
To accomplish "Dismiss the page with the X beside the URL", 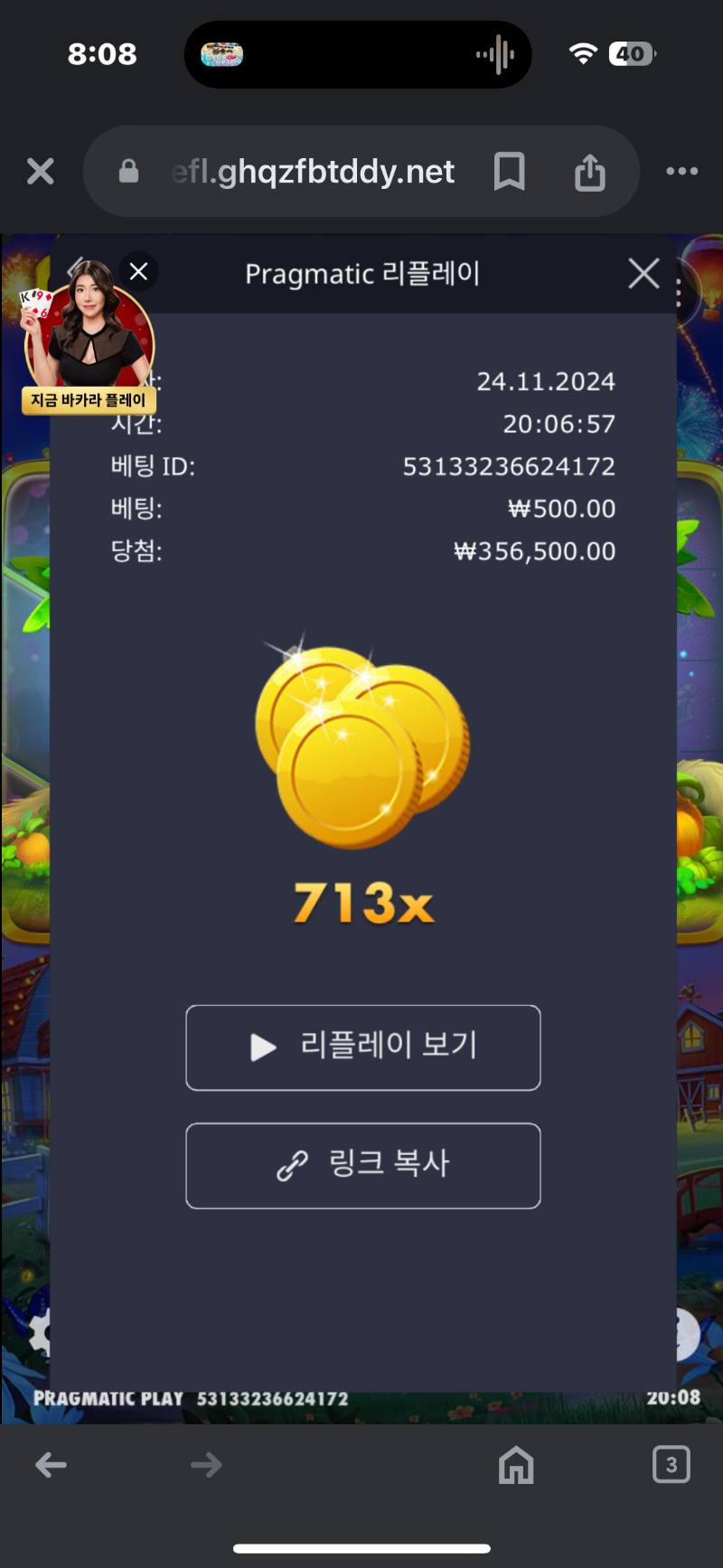I will (x=40, y=171).
